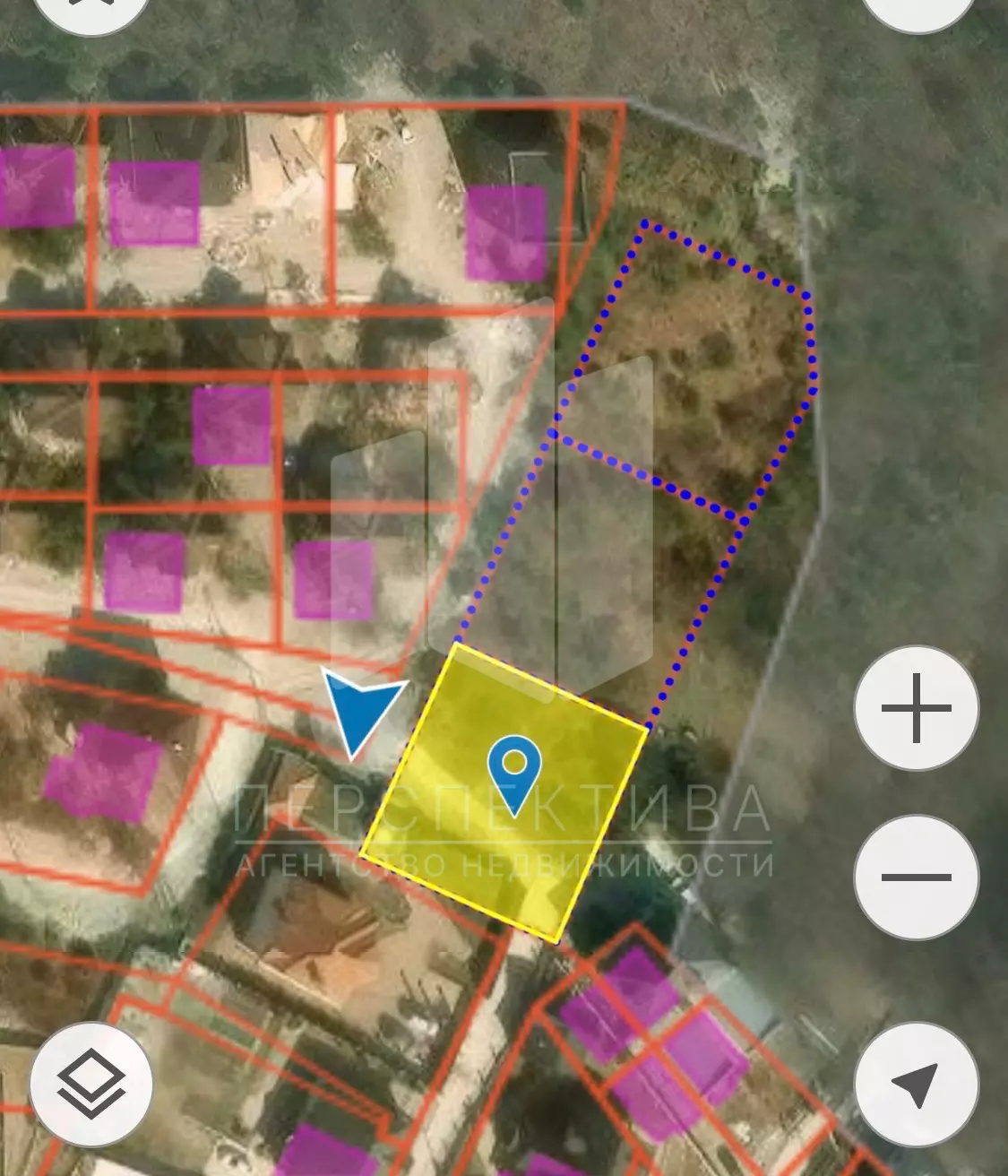This screenshot has width=1008, height=1176.
Task: Center map on my current location
Action: 917,1085
